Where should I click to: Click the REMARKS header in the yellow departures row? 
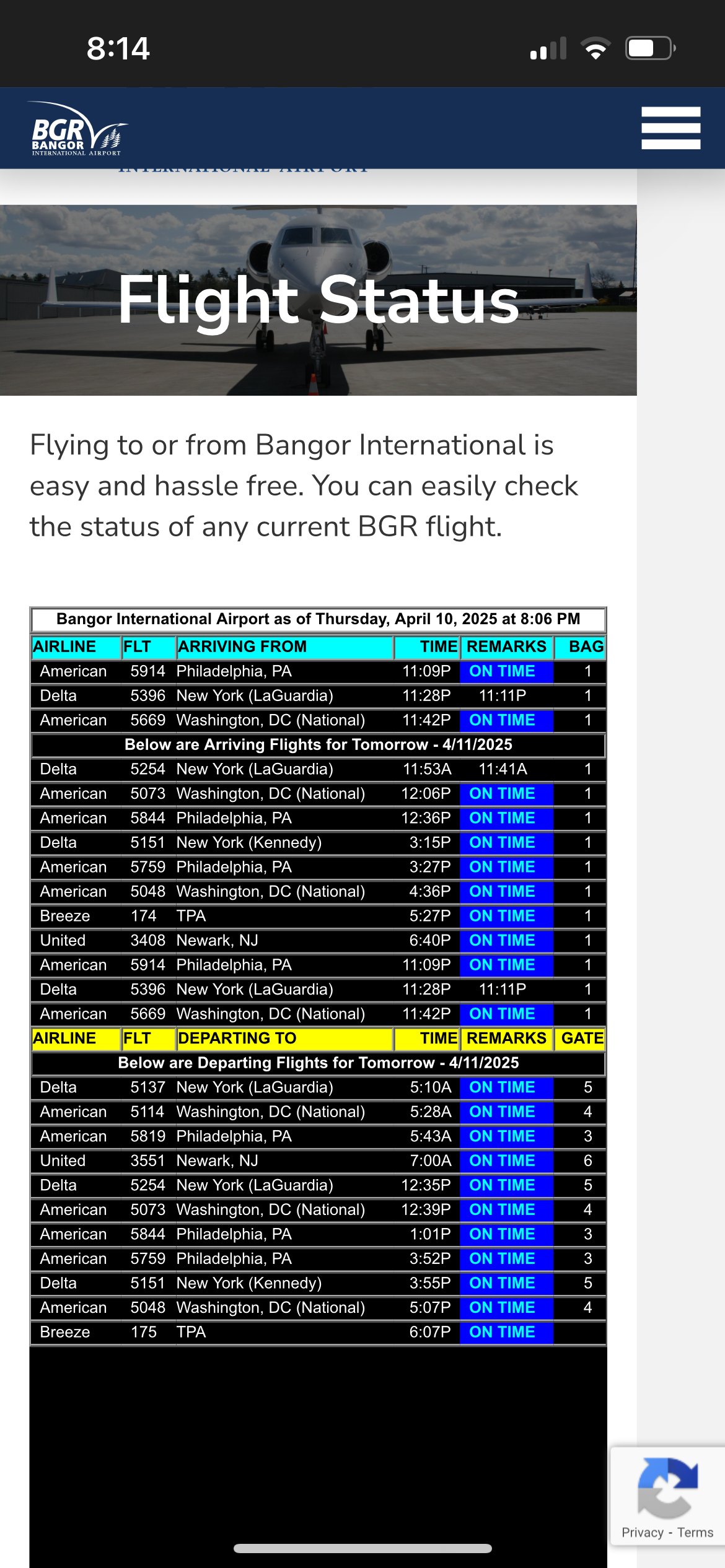506,1039
